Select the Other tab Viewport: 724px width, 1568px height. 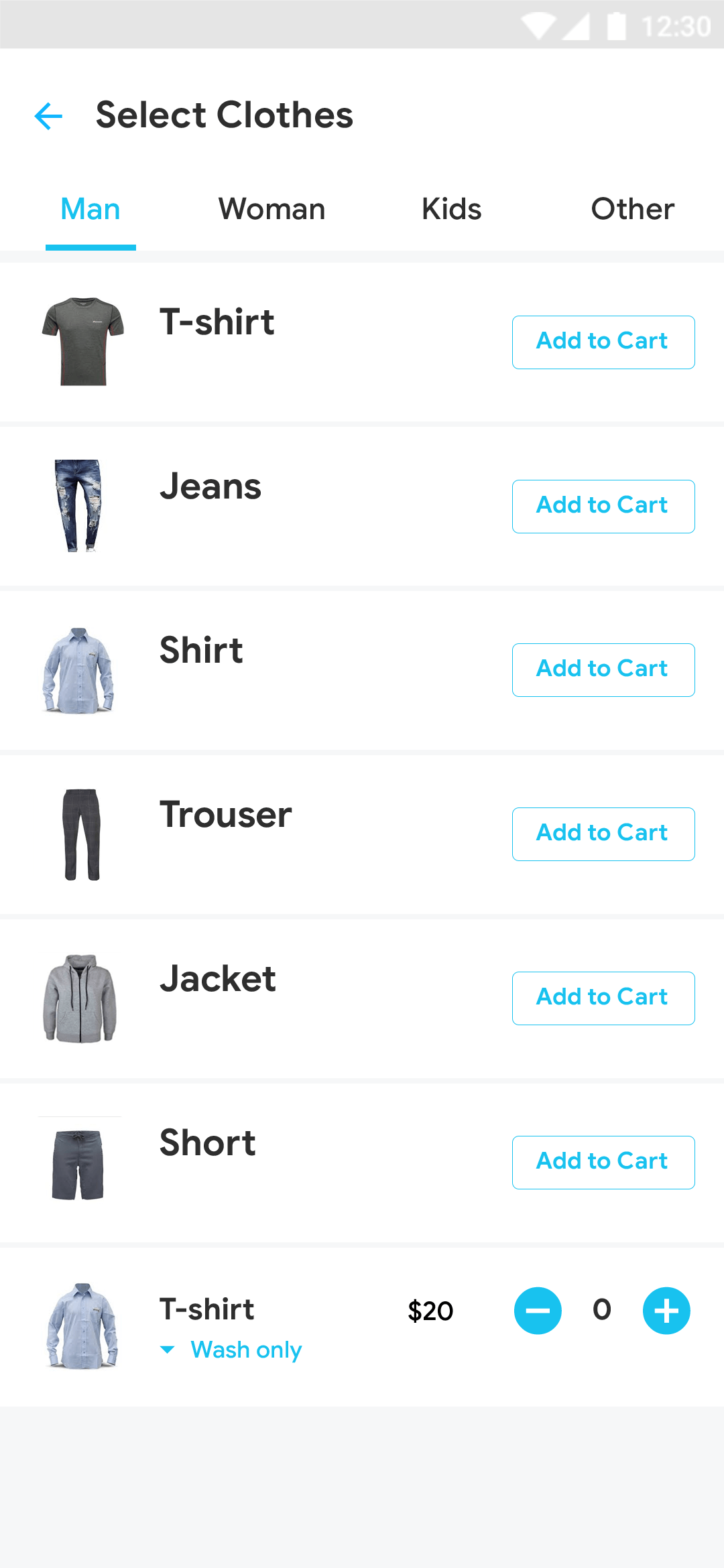coord(632,208)
